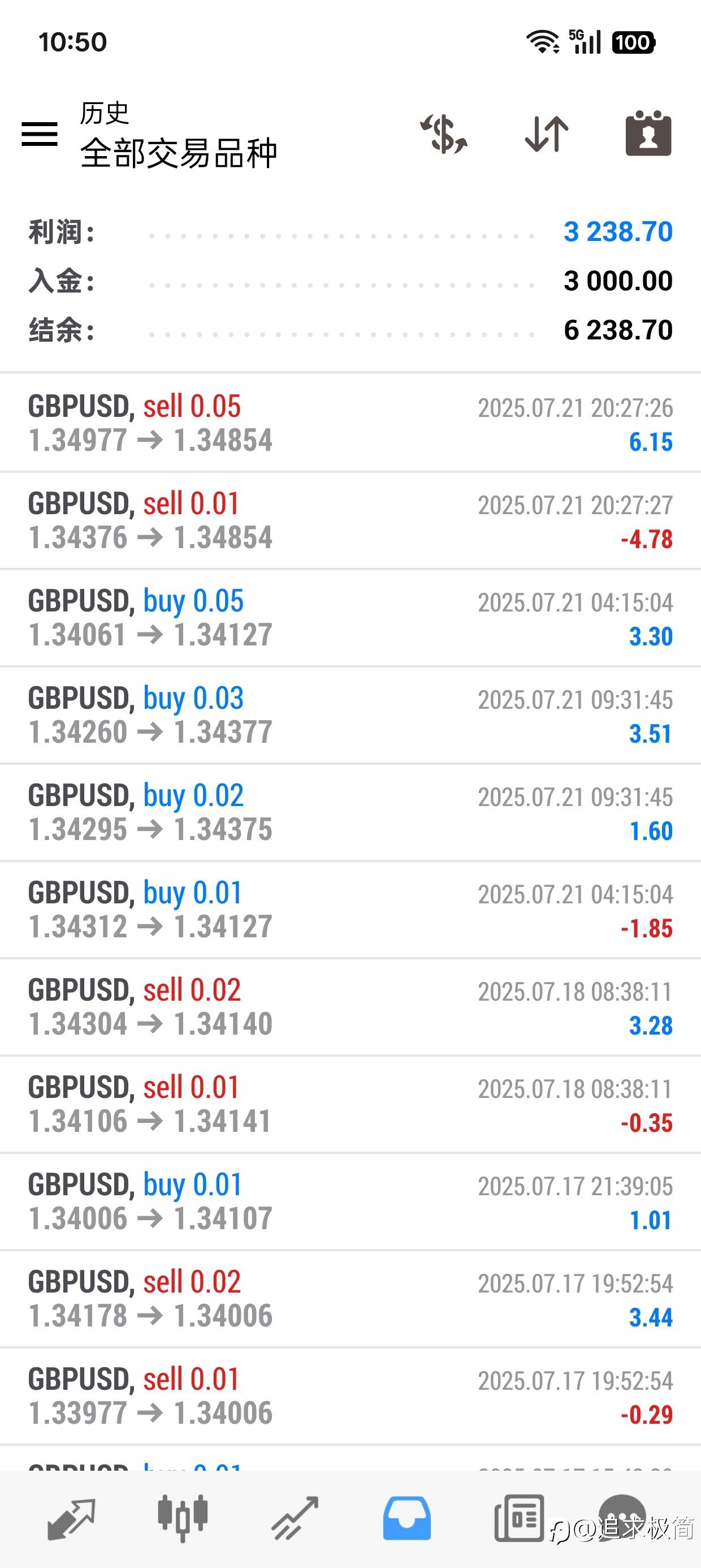Switch to the Trade tab with rising arrow
The width and height of the screenshot is (701, 1568).
[295, 1519]
